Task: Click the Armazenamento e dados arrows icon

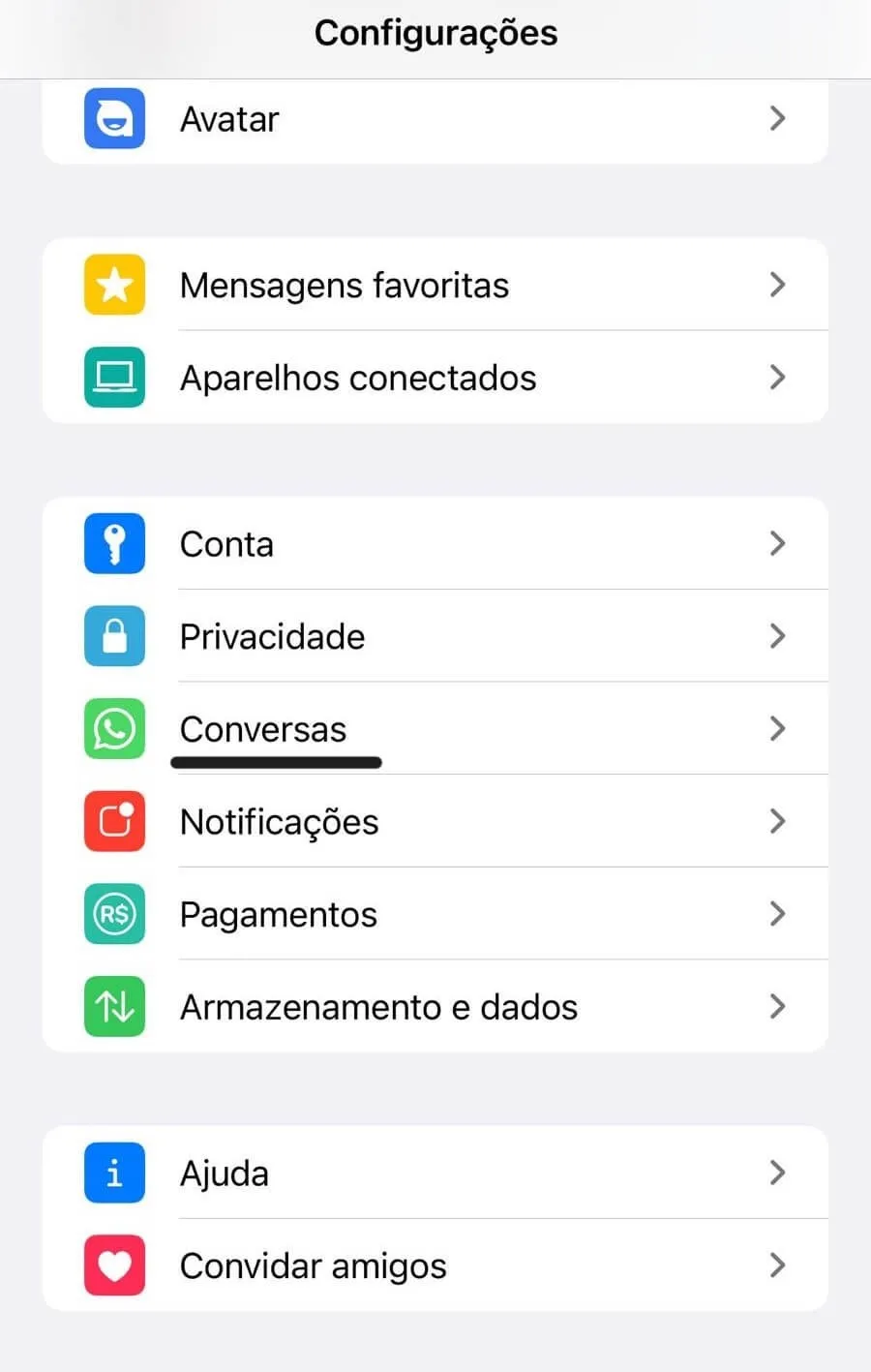Action: (x=114, y=1006)
